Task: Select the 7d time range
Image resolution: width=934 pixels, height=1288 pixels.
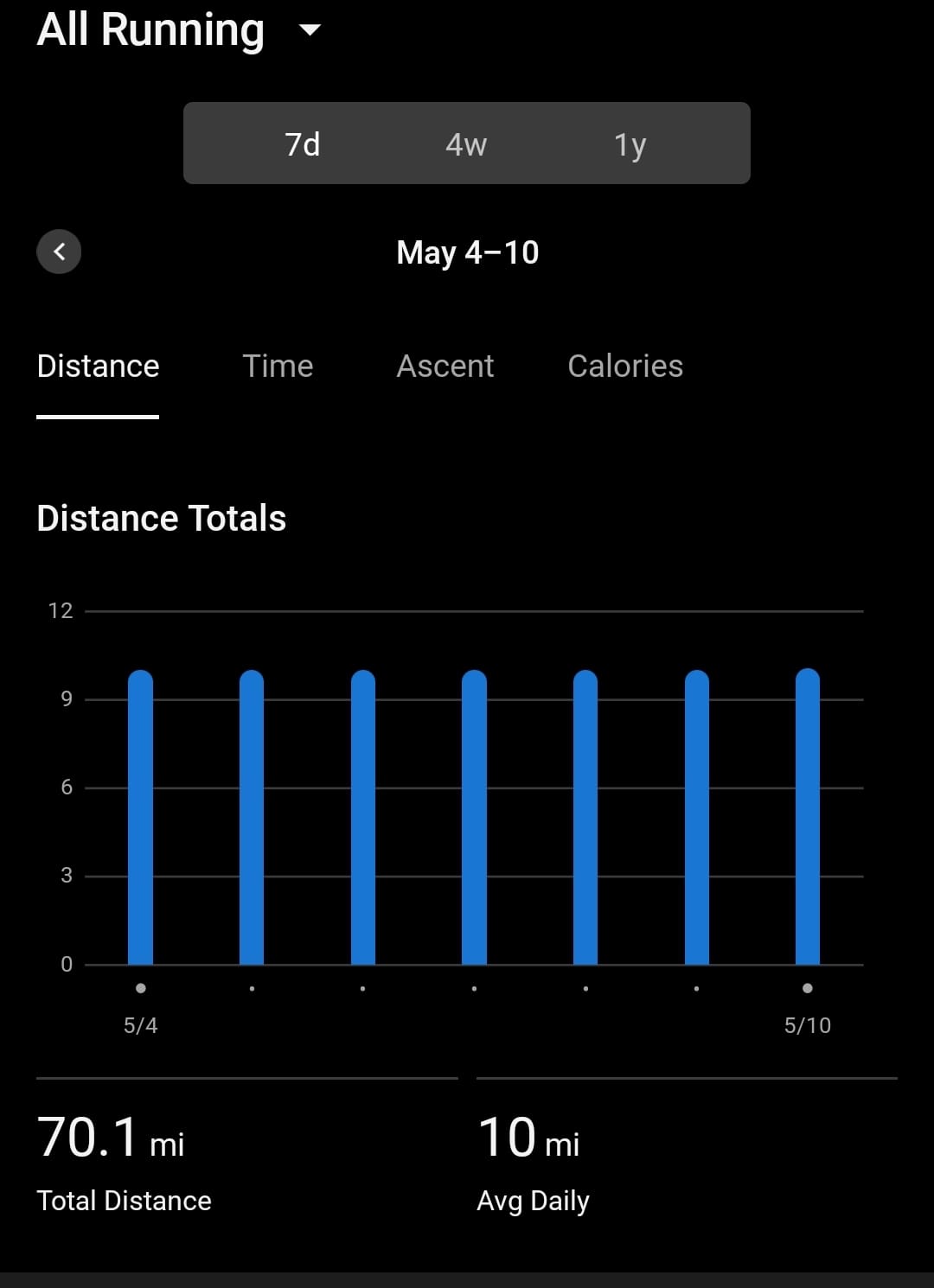Action: point(303,143)
